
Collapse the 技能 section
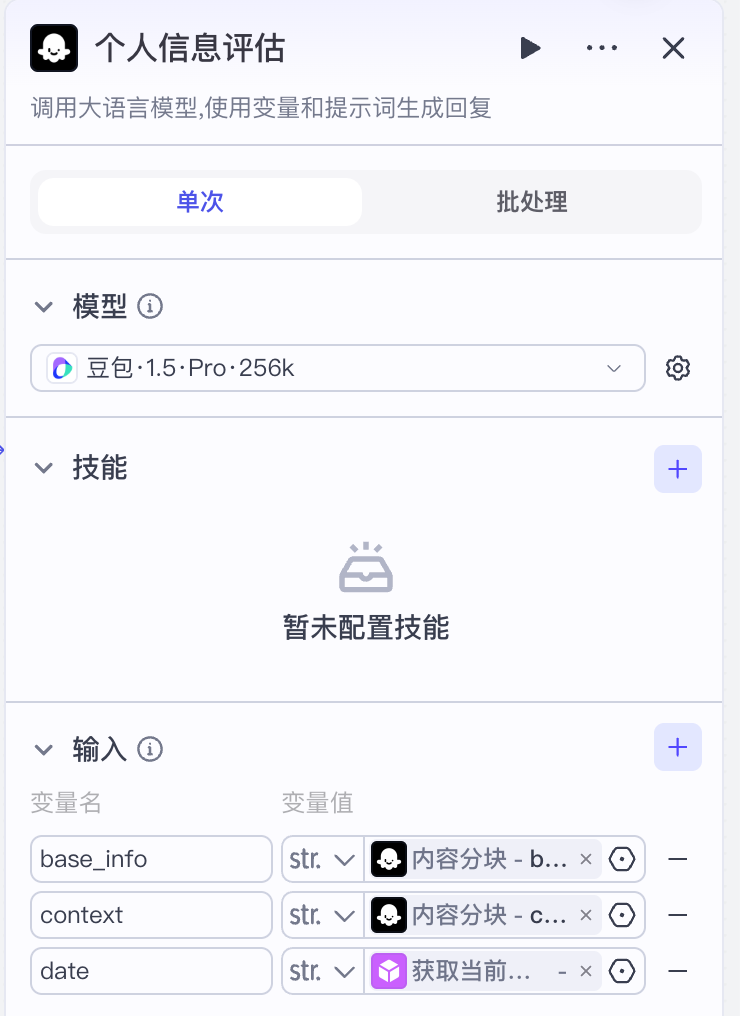tap(44, 468)
